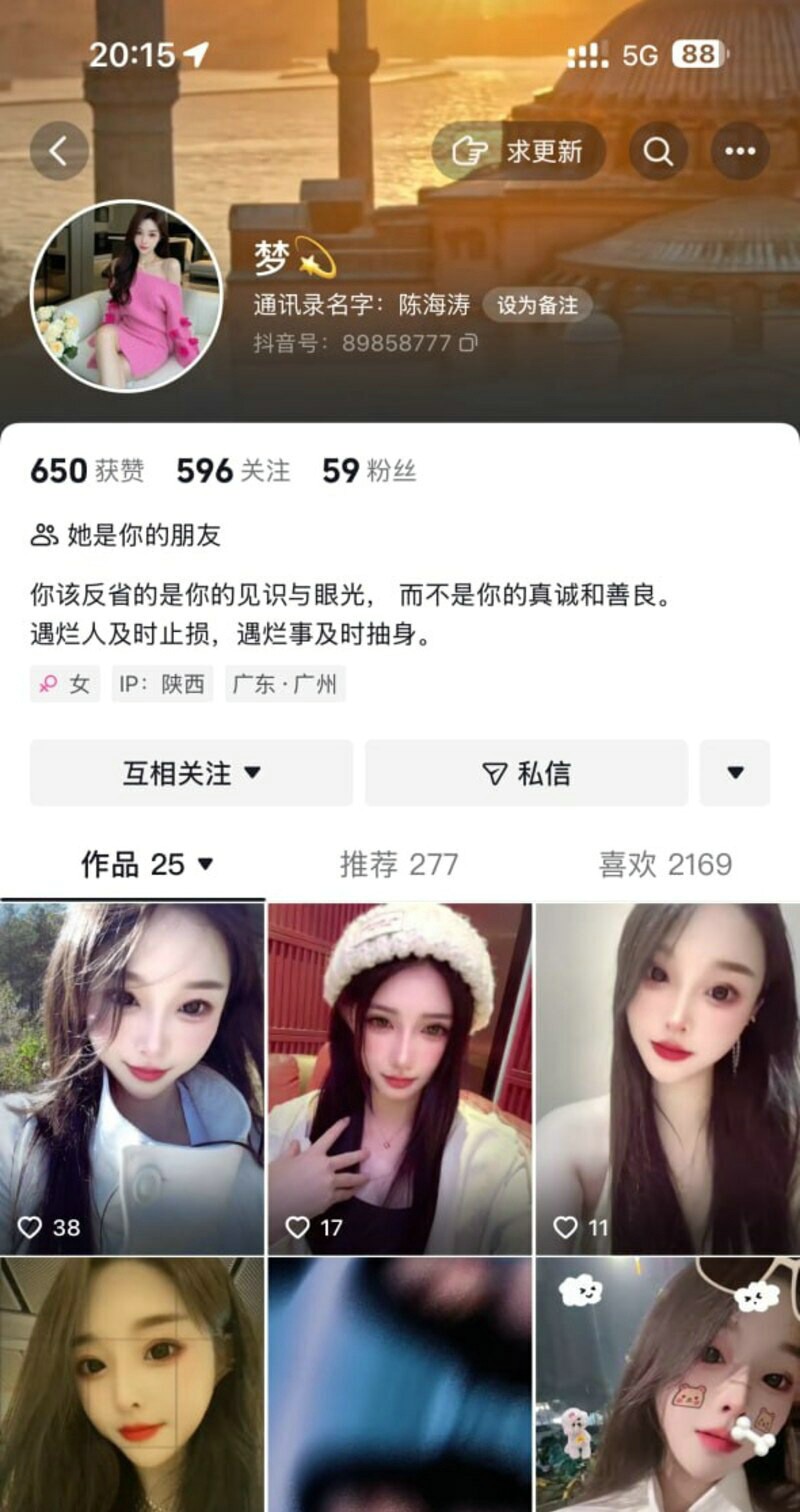Open the 59 粉丝 followers list
Screen dimensions: 800x1512
[x=368, y=471]
